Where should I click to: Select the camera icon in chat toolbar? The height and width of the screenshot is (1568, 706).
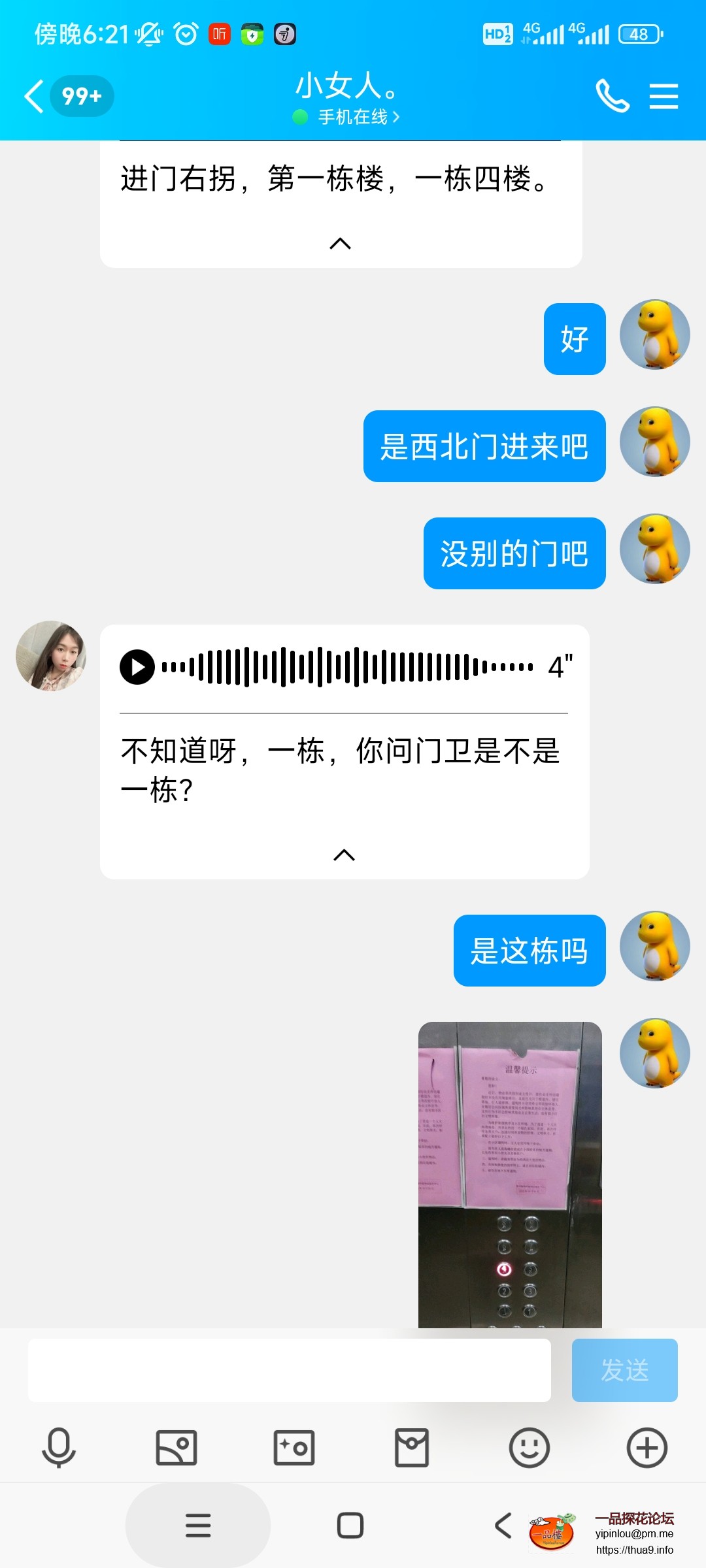[294, 1448]
